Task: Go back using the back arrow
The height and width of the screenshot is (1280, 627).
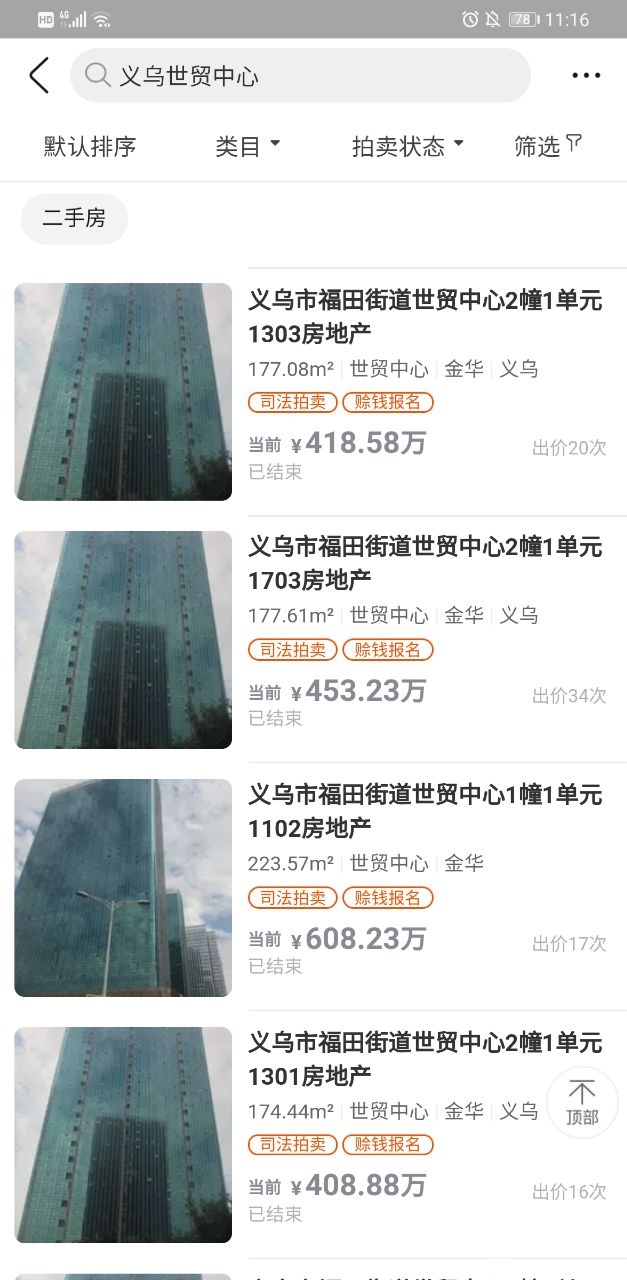Action: click(39, 76)
